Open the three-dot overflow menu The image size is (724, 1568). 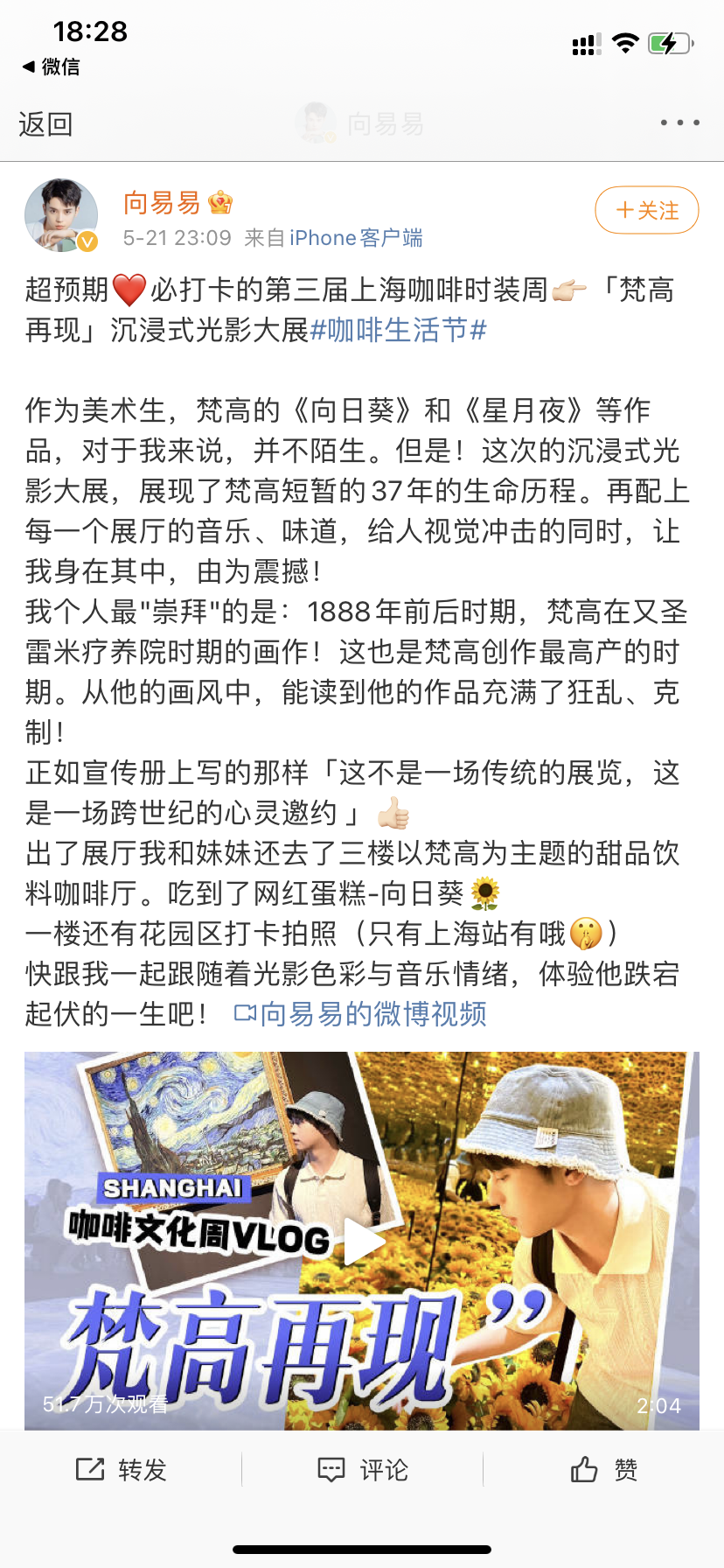(x=679, y=122)
